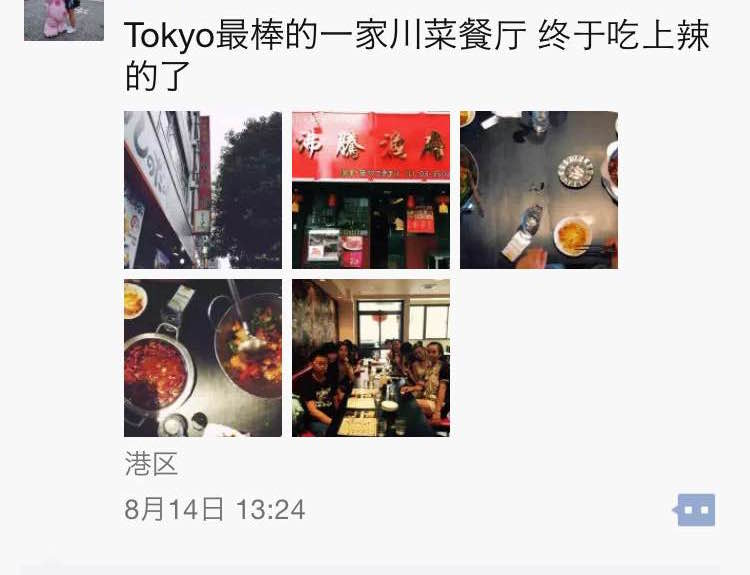Open the 港区 location link
The width and height of the screenshot is (750, 575).
pyautogui.click(x=151, y=464)
